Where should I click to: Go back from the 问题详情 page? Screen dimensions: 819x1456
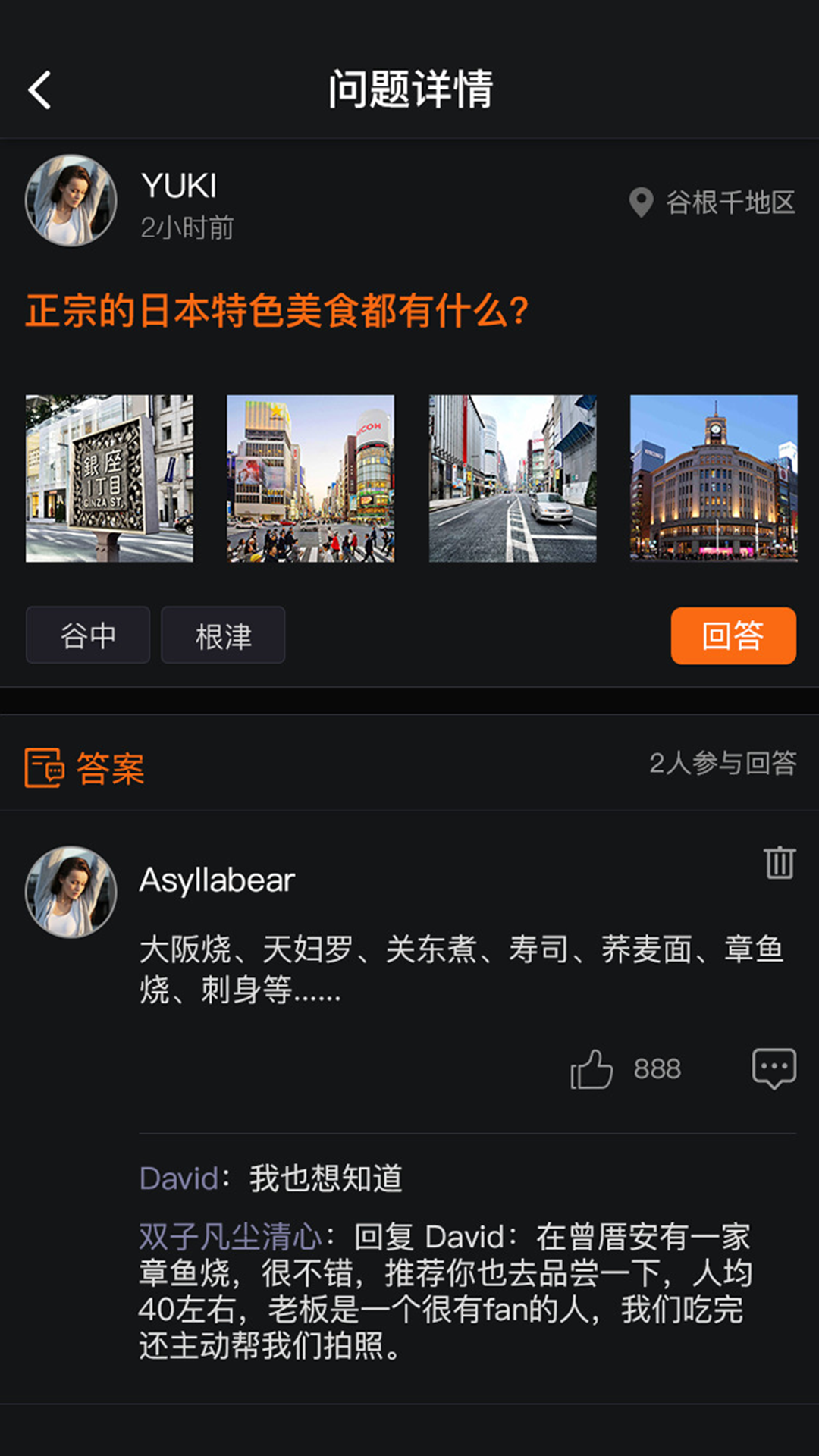coord(39,90)
